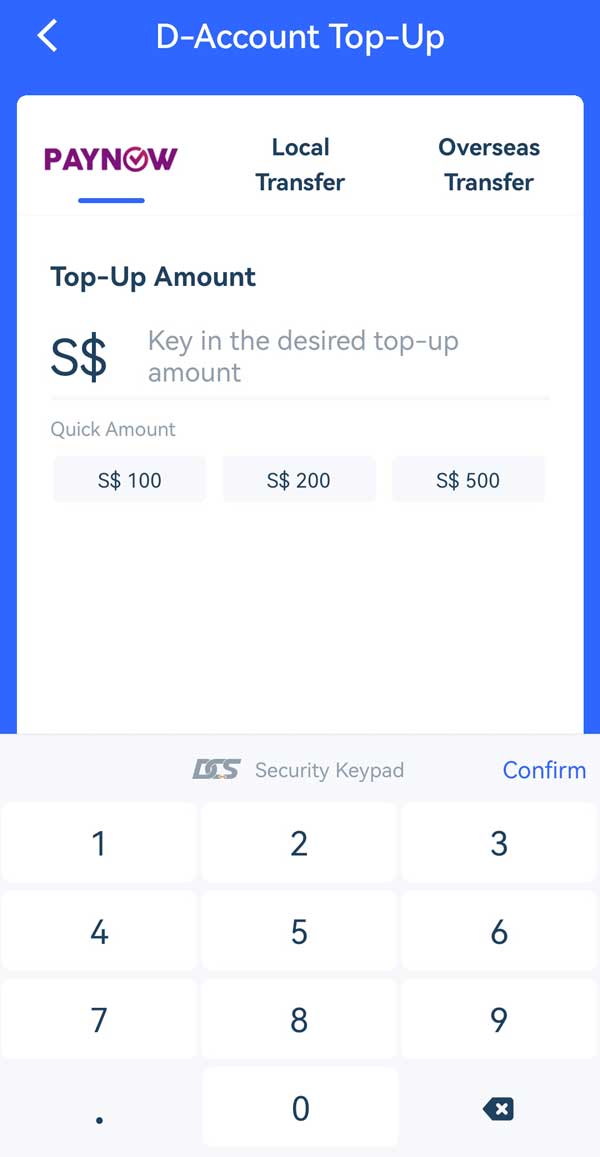600x1157 pixels.
Task: Choose quick amount S$ 500
Action: pyautogui.click(x=468, y=480)
